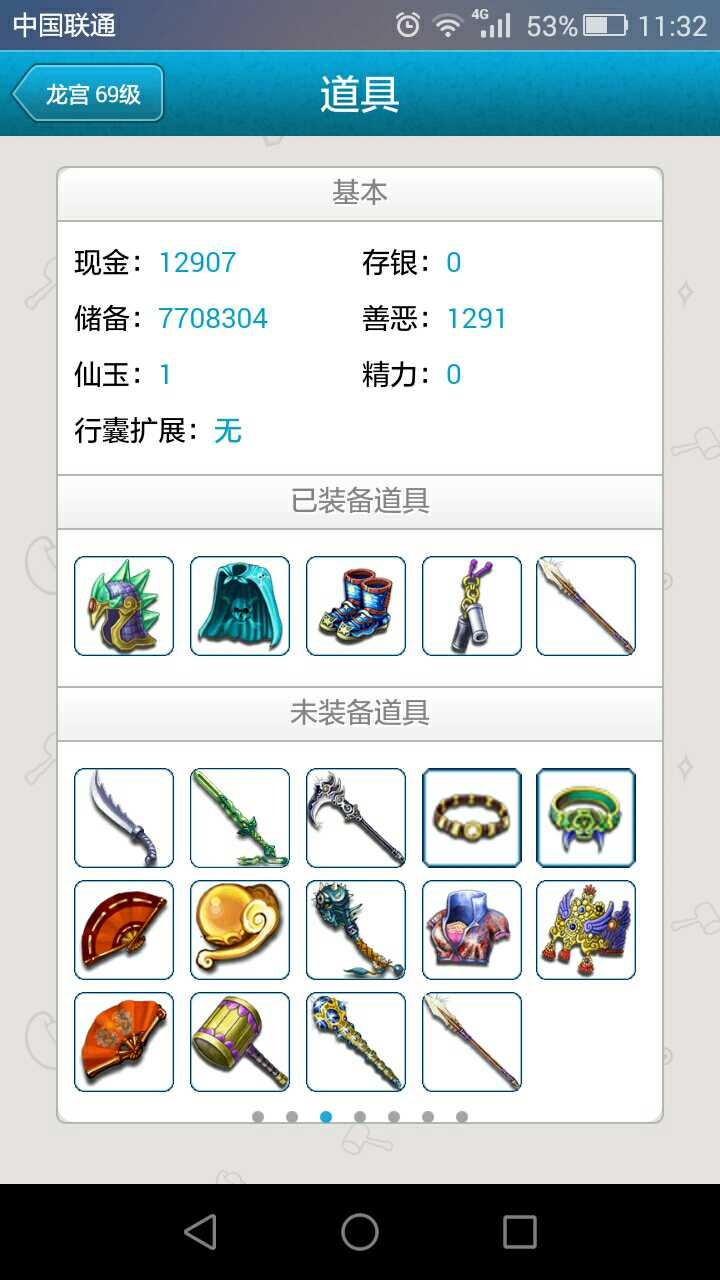Viewport: 720px width, 1280px height.
Task: Tap the system home button
Action: click(x=360, y=1232)
